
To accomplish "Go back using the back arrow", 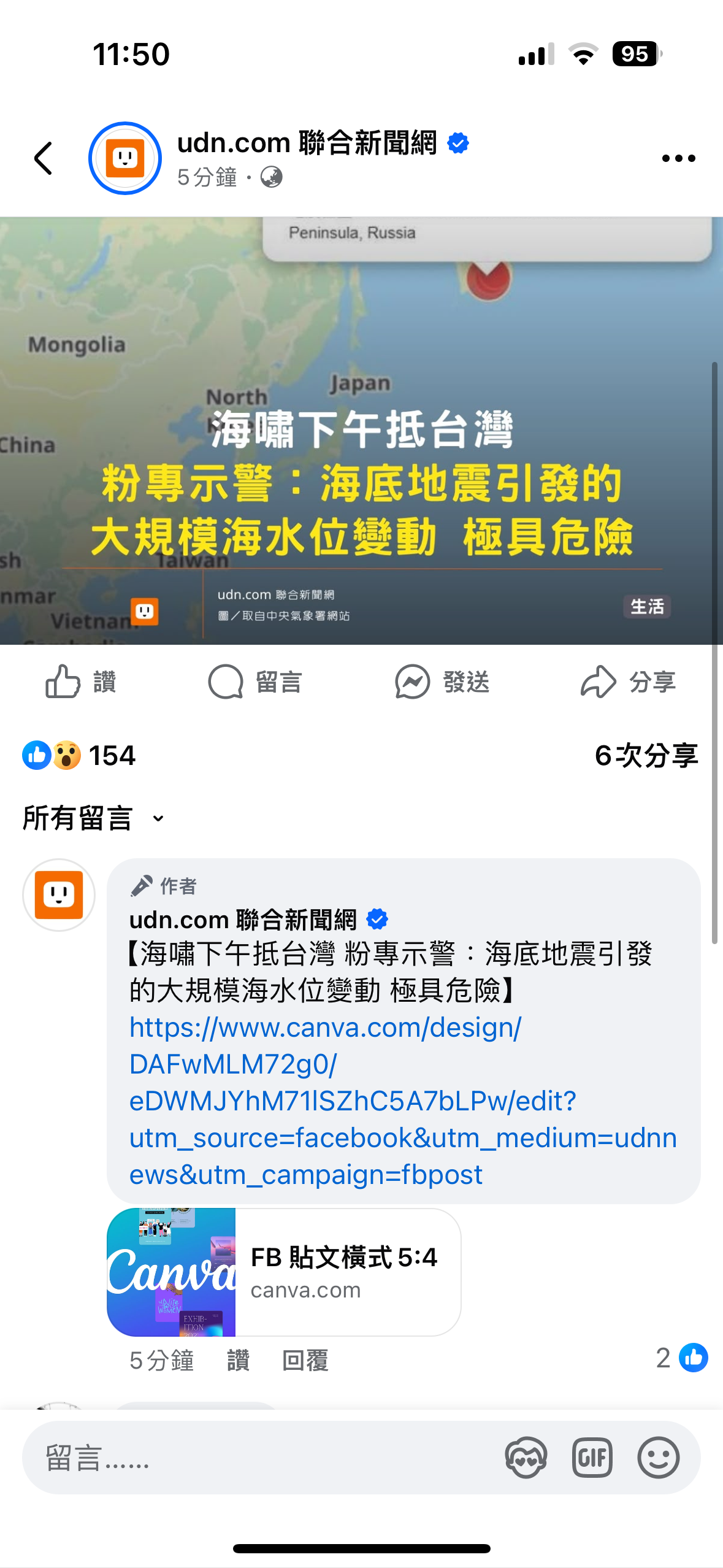I will point(44,158).
